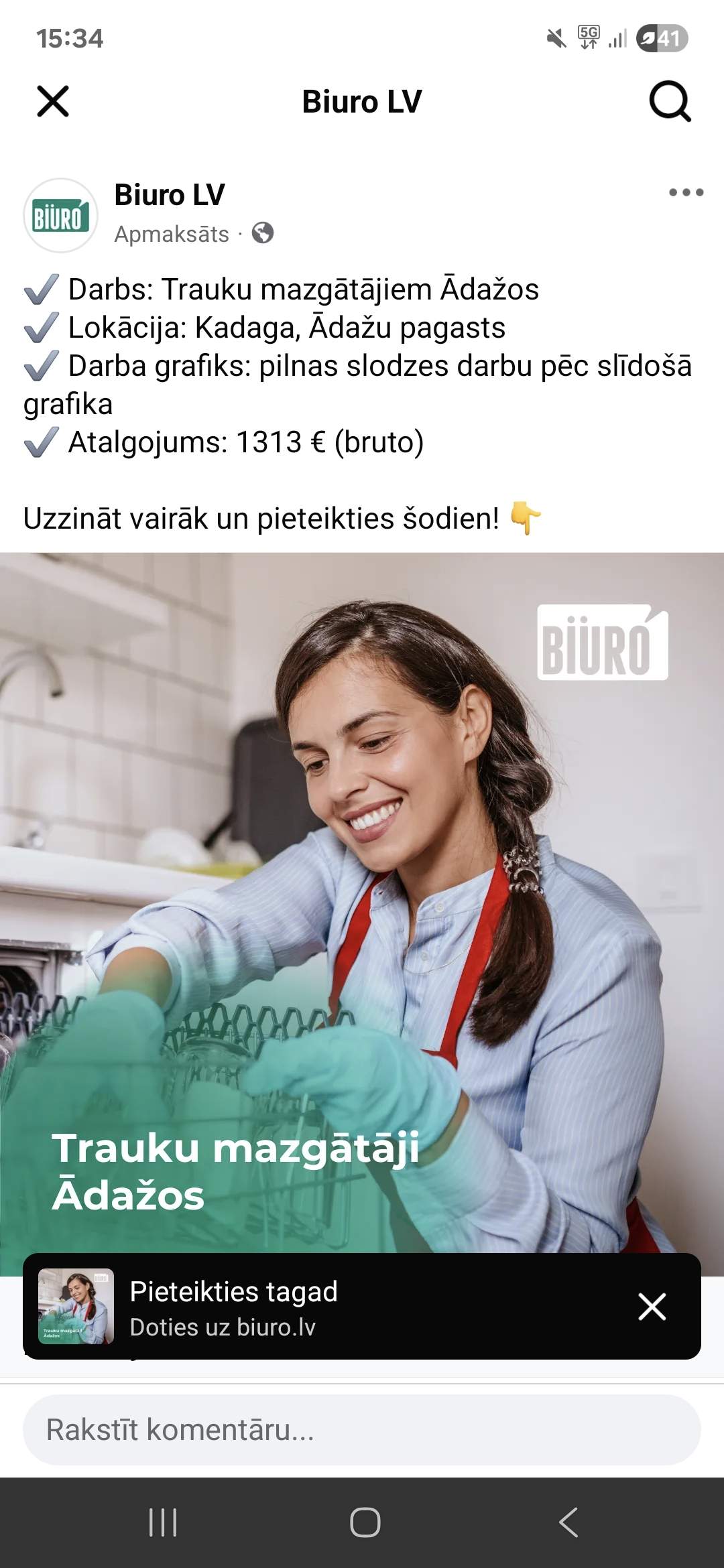Open the Biuro LV page name link

point(170,195)
